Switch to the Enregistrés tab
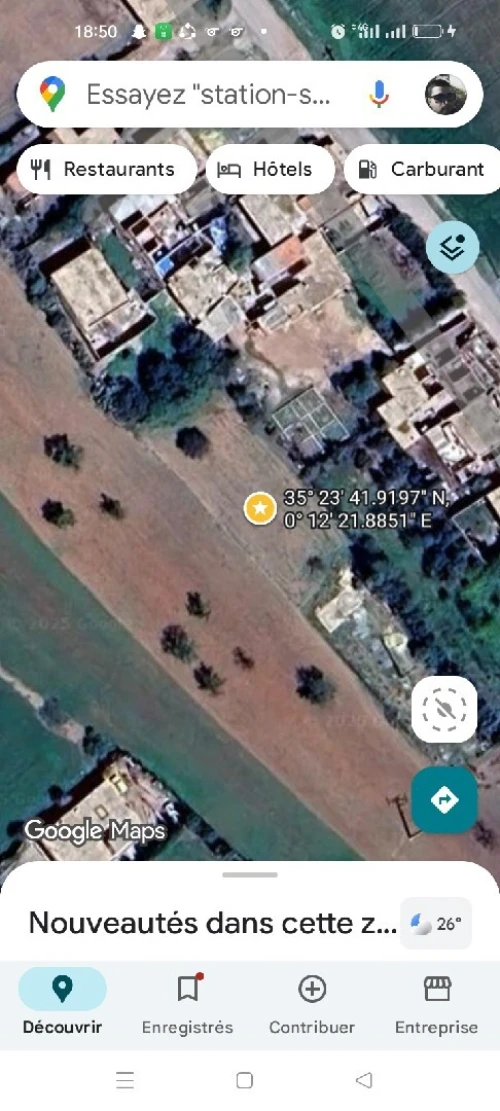This screenshot has height=1111, width=500. pos(187,1001)
